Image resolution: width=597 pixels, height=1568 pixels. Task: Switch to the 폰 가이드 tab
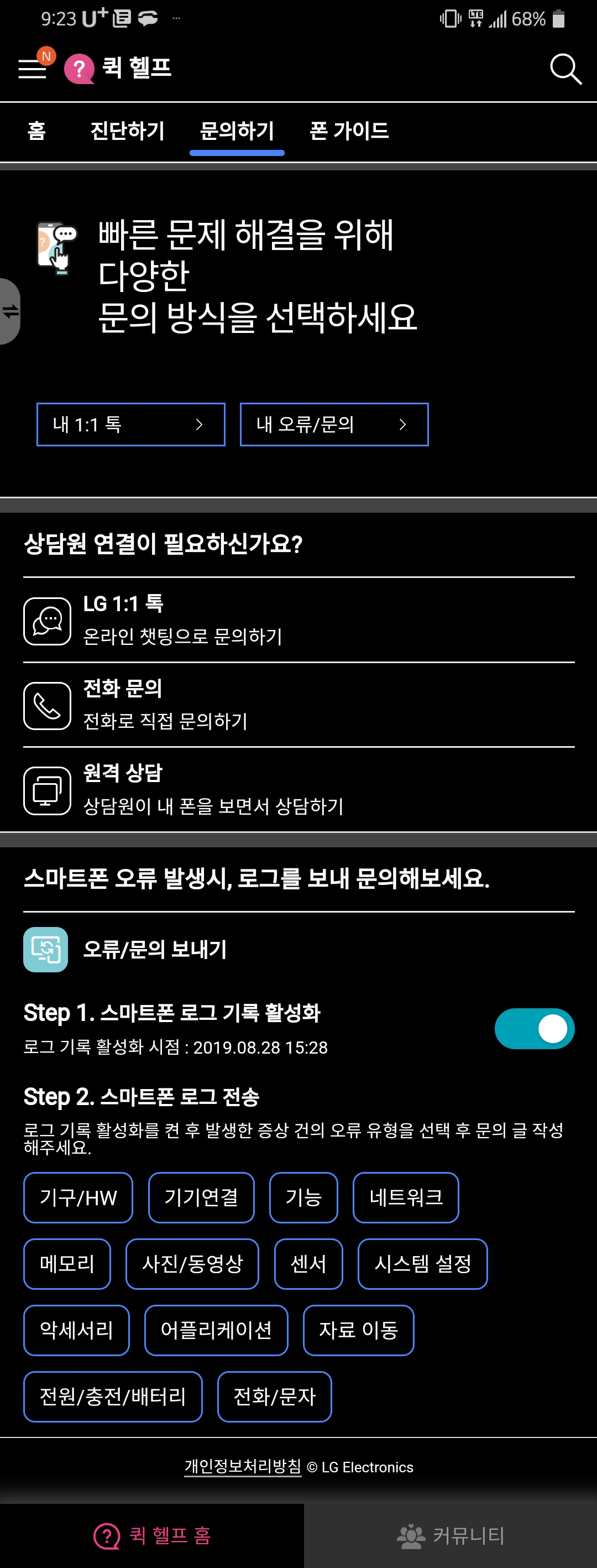coord(349,131)
